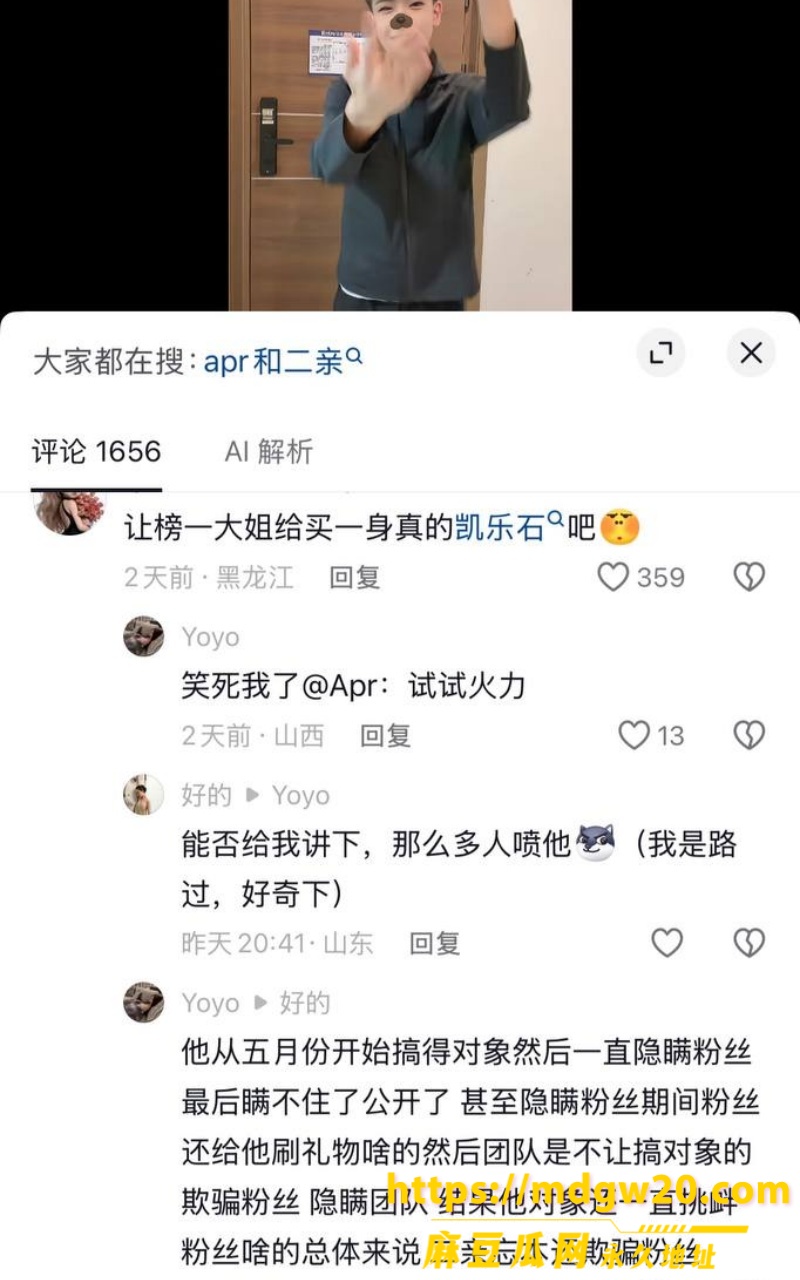Expand the comments panel to full screen
The width and height of the screenshot is (800, 1280).
pyautogui.click(x=661, y=353)
